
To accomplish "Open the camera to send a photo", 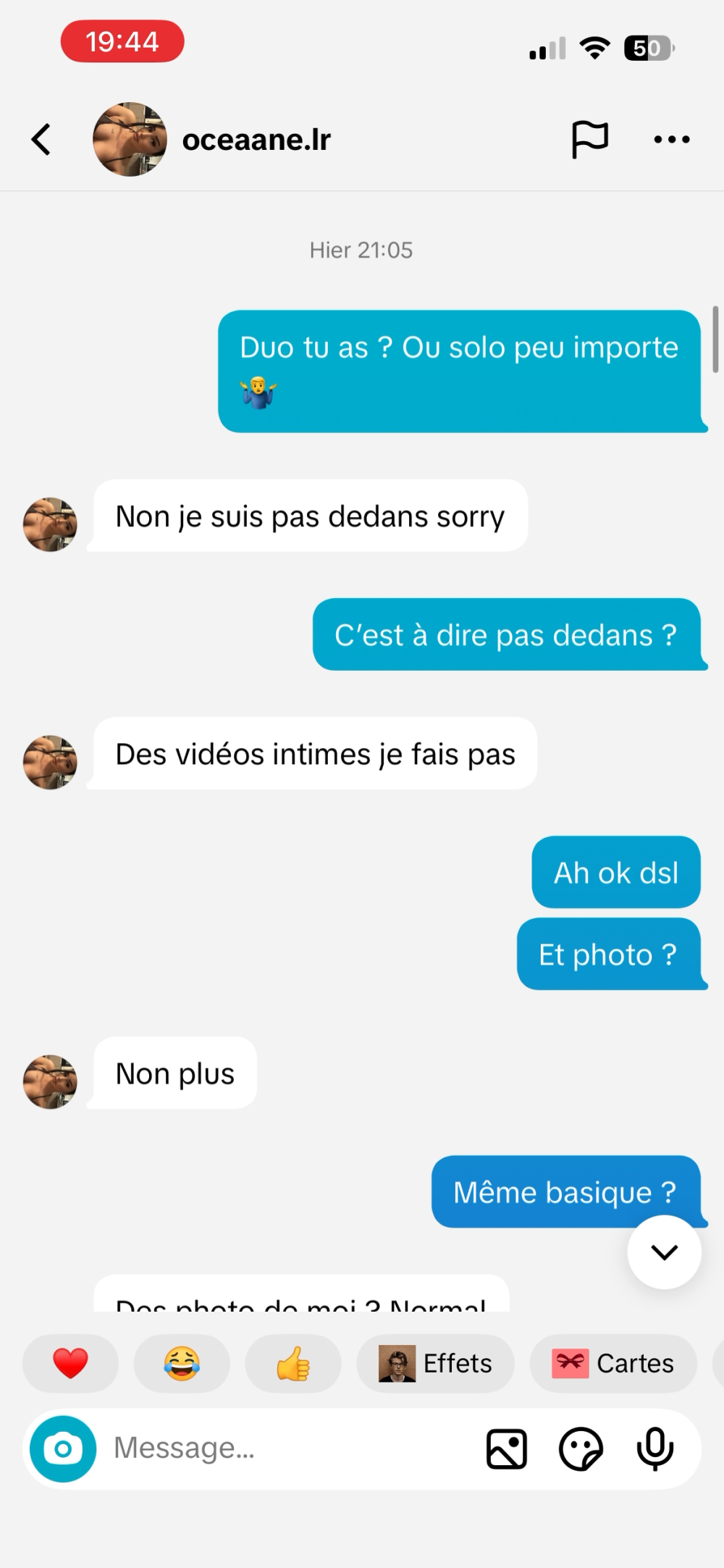I will (x=63, y=1448).
